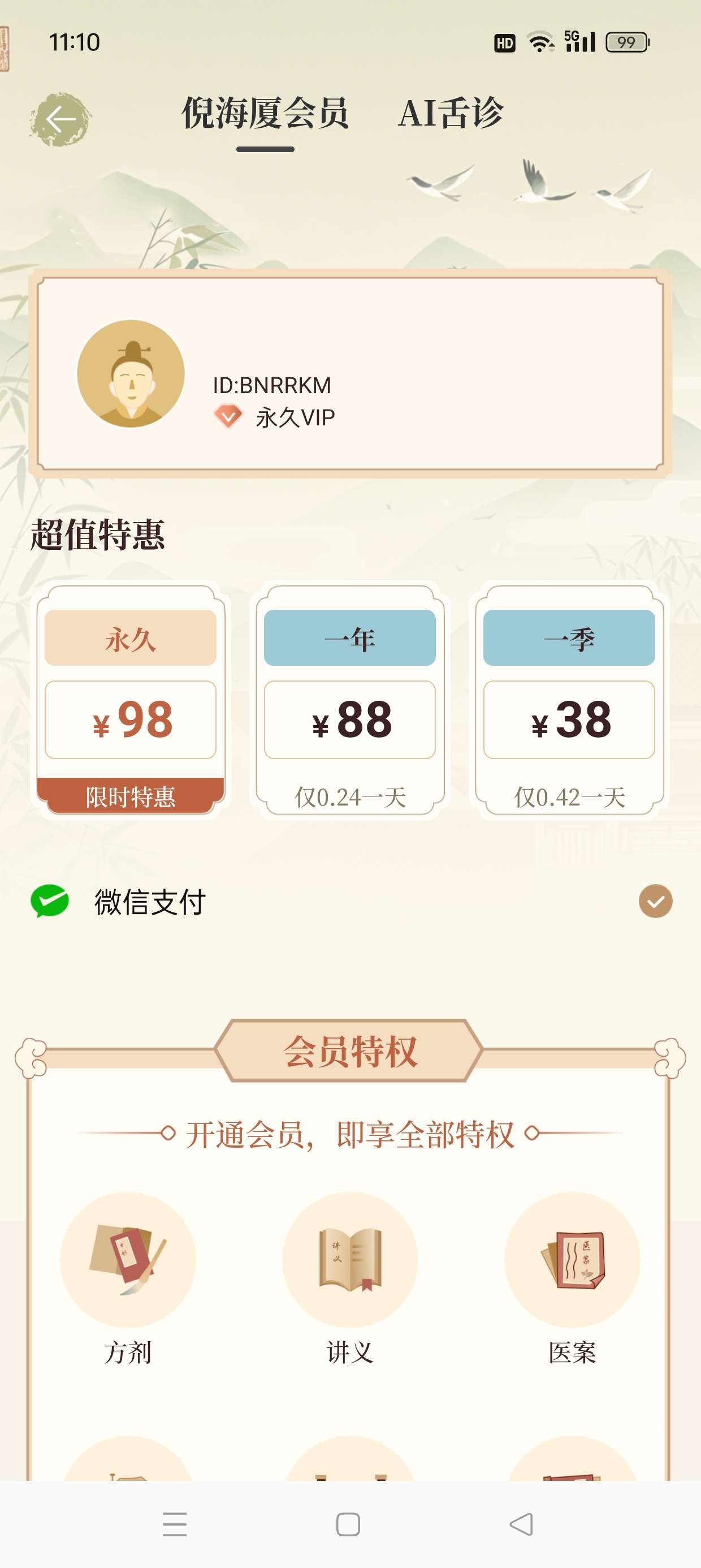The image size is (701, 1568).
Task: Tap the system home button
Action: (348, 1524)
